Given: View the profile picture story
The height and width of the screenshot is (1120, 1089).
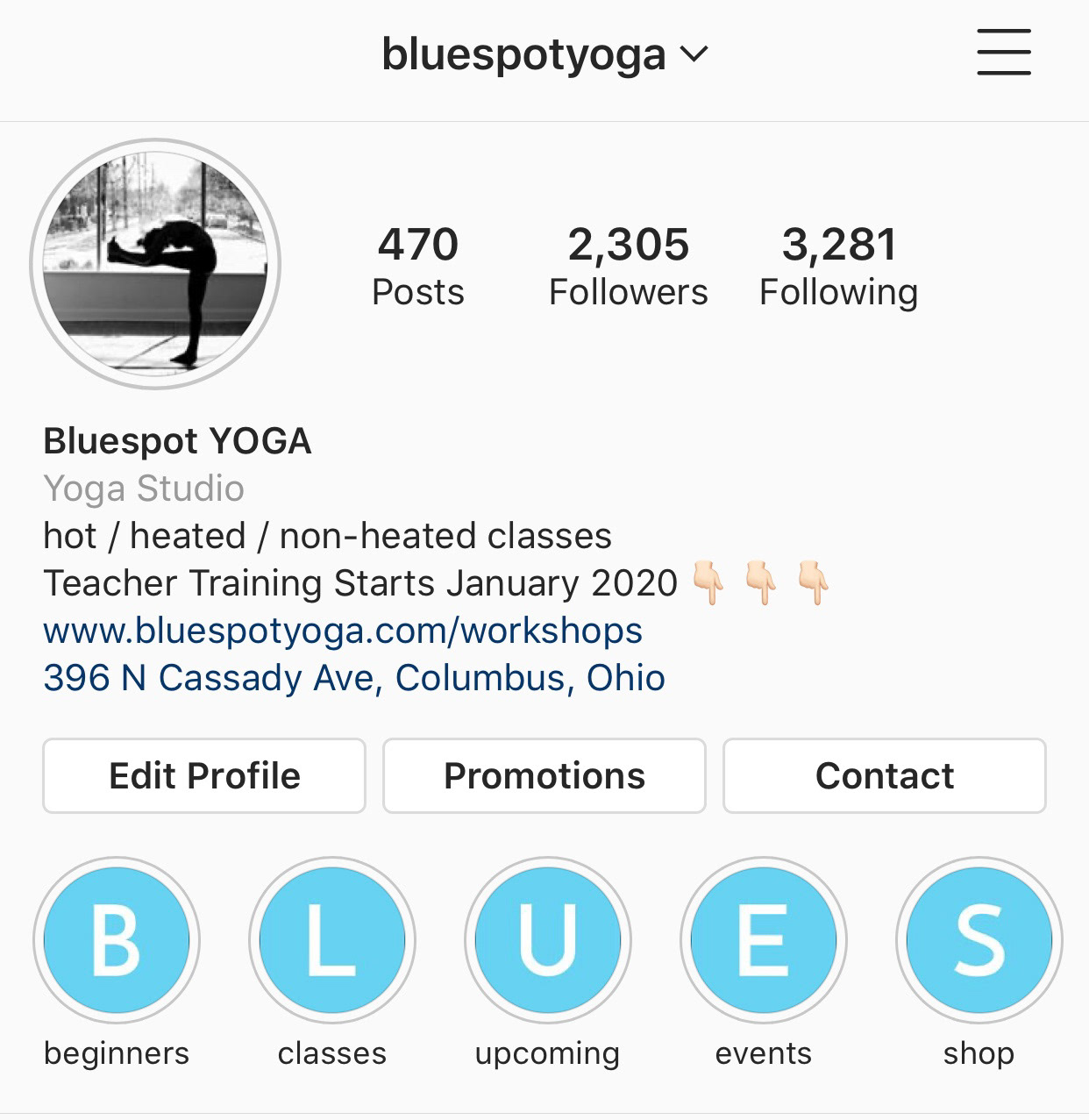Looking at the screenshot, I should pyautogui.click(x=155, y=263).
